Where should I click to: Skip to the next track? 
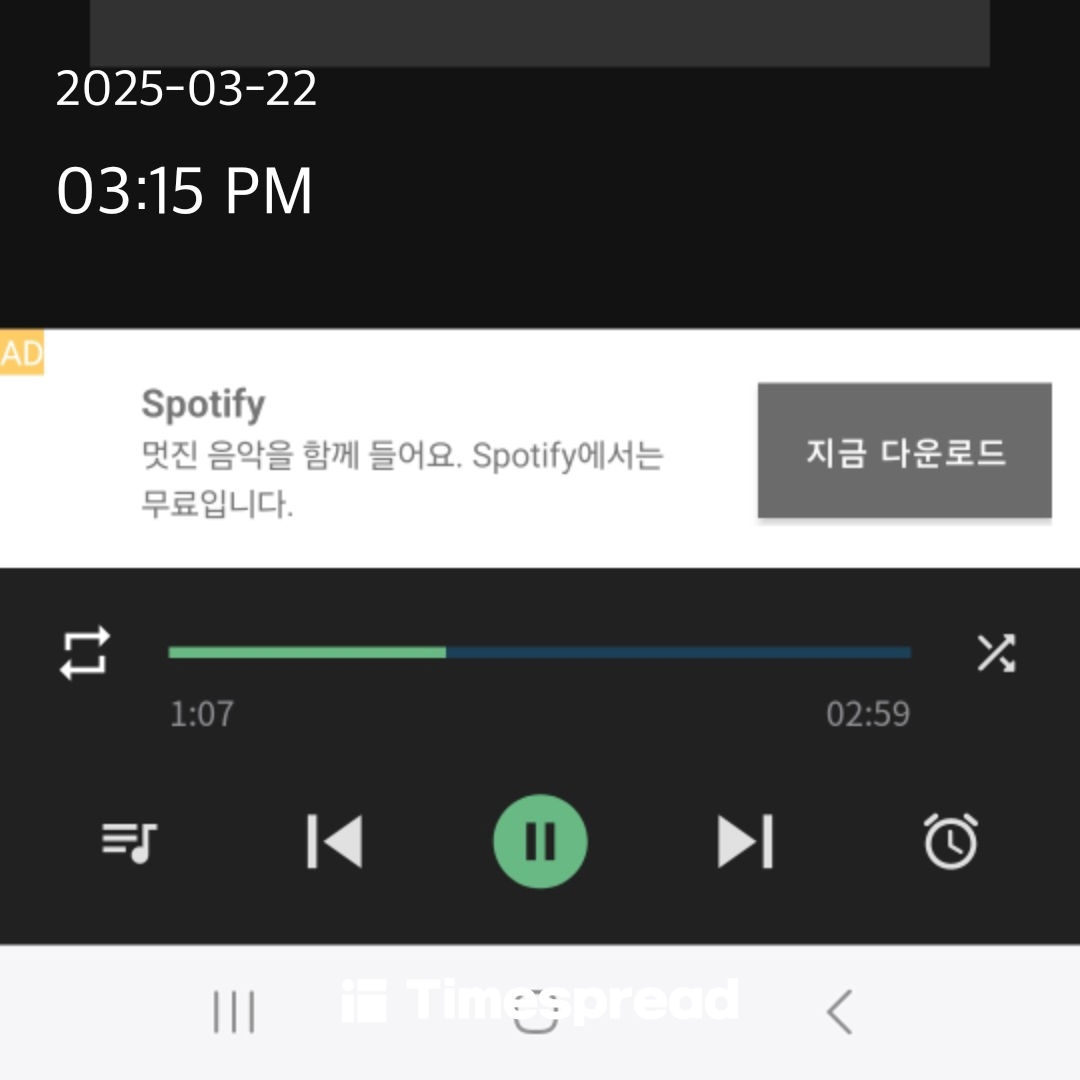pyautogui.click(x=745, y=841)
